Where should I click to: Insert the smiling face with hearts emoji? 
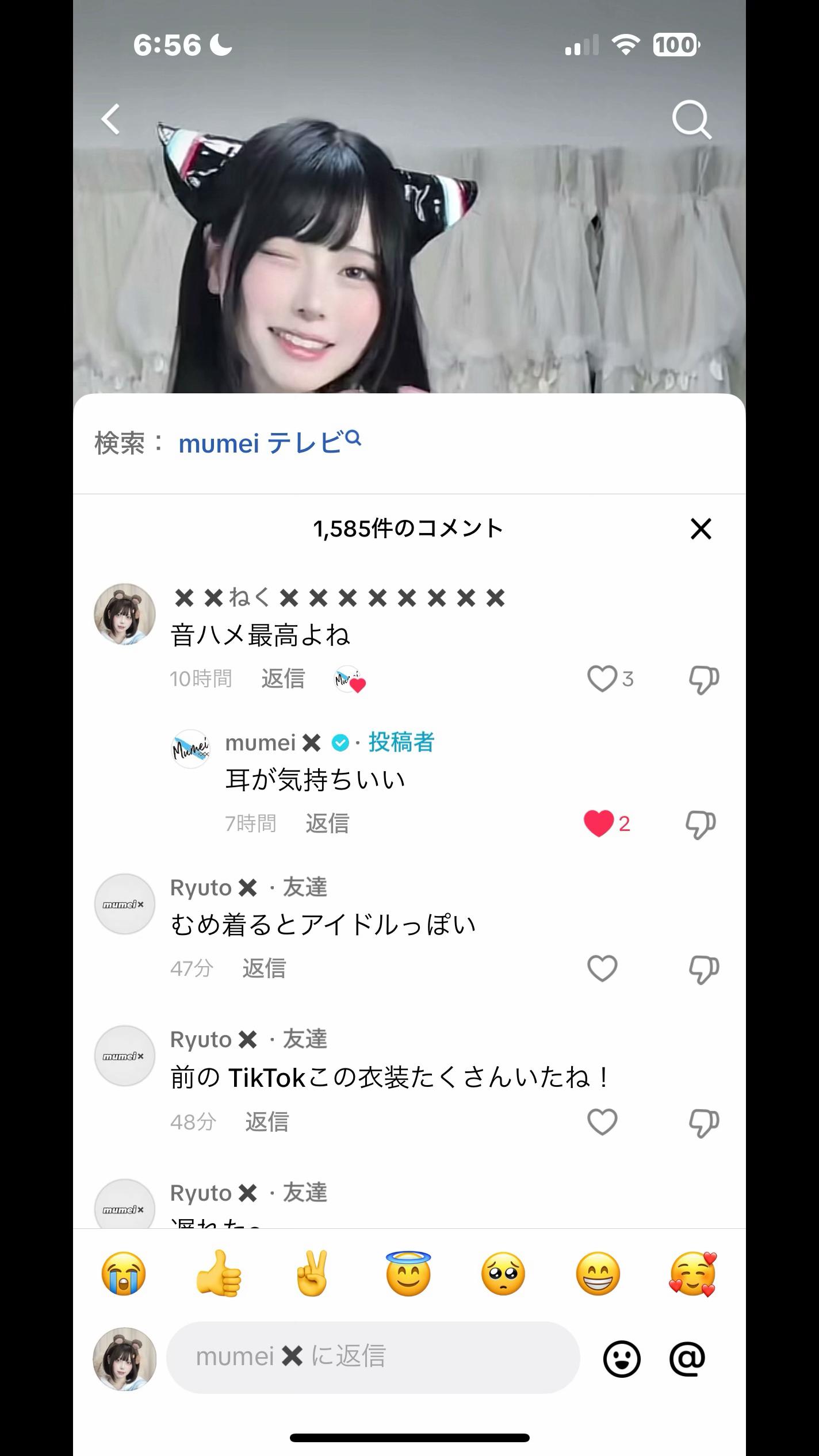pos(692,1273)
